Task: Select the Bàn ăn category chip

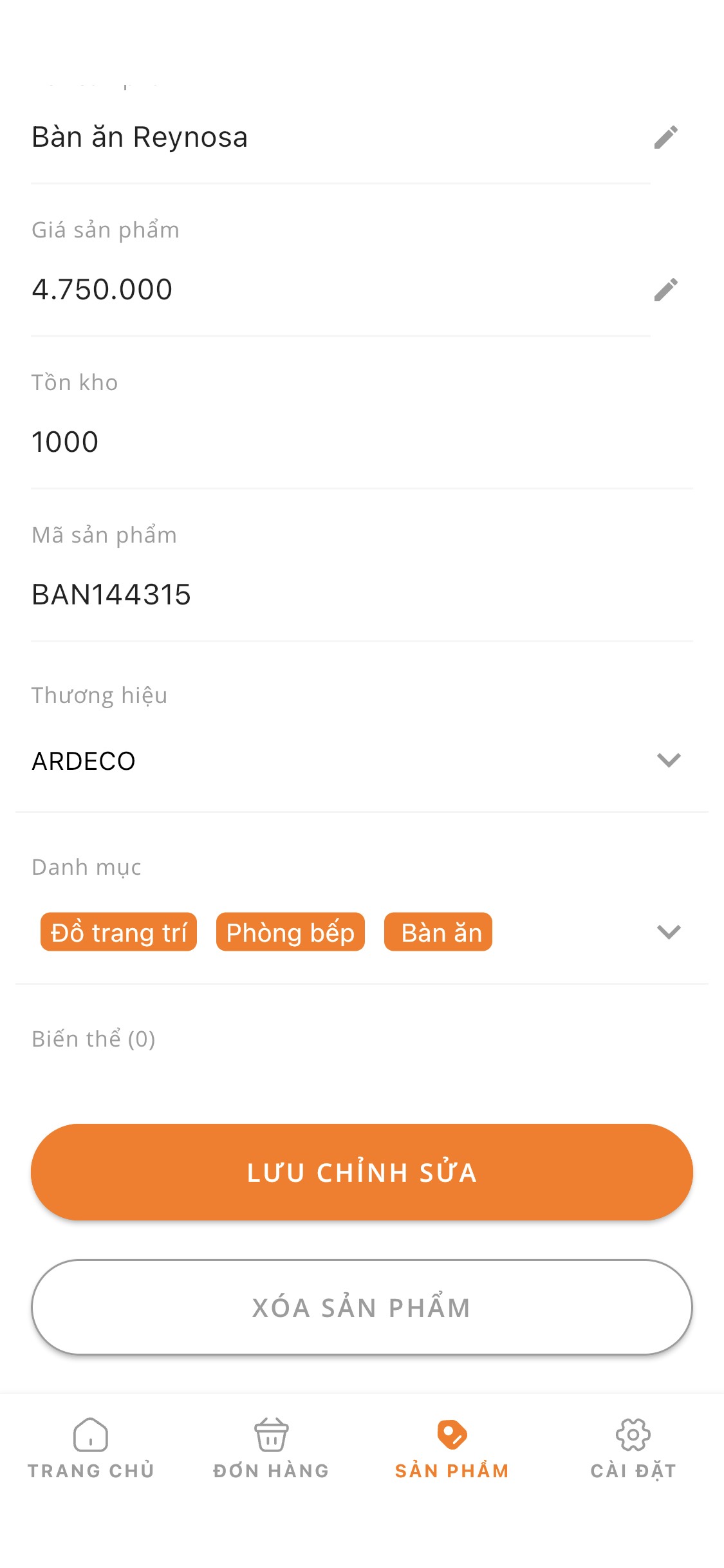Action: click(x=438, y=932)
